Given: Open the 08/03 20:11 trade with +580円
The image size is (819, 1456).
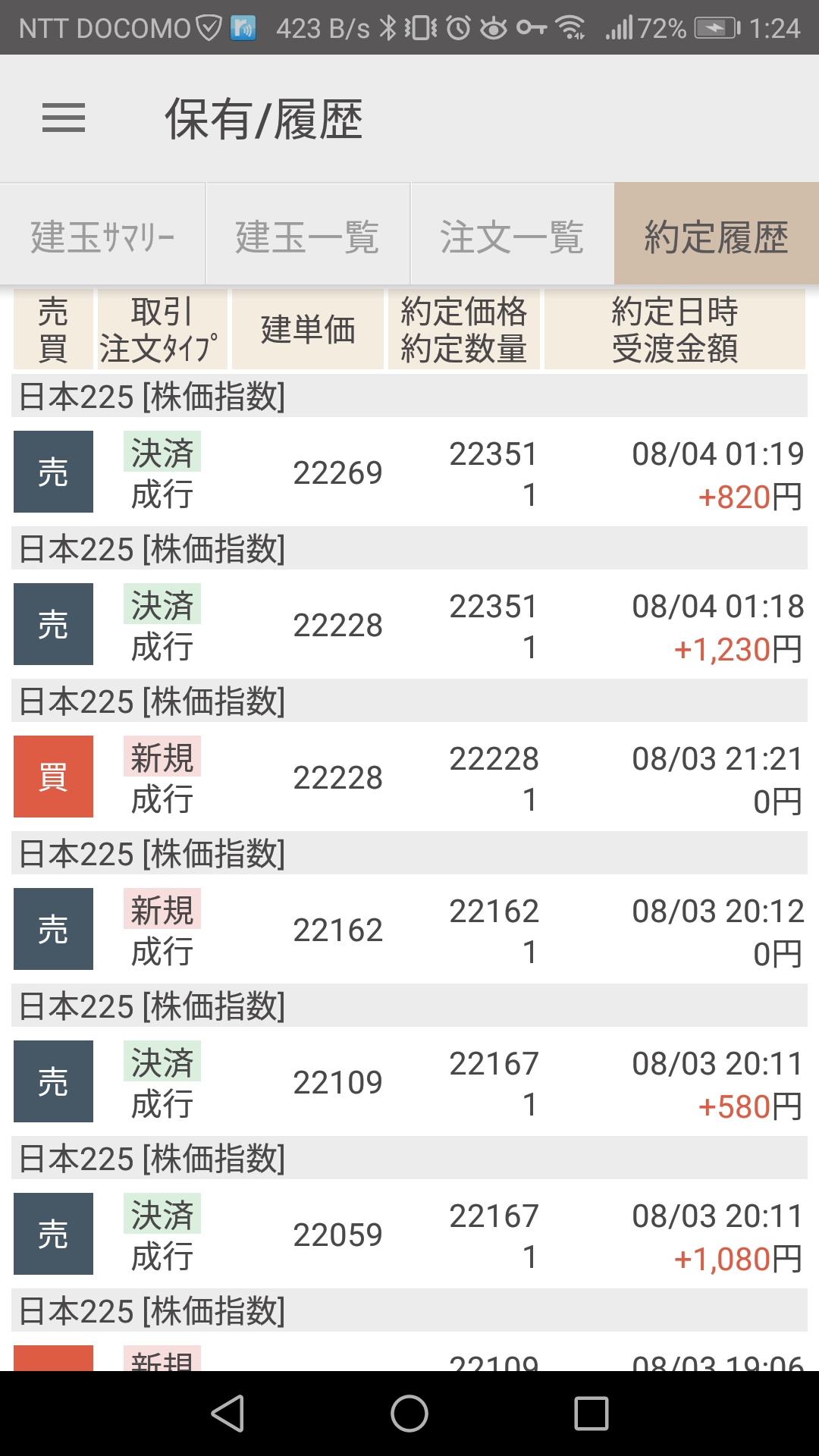Looking at the screenshot, I should (409, 1082).
